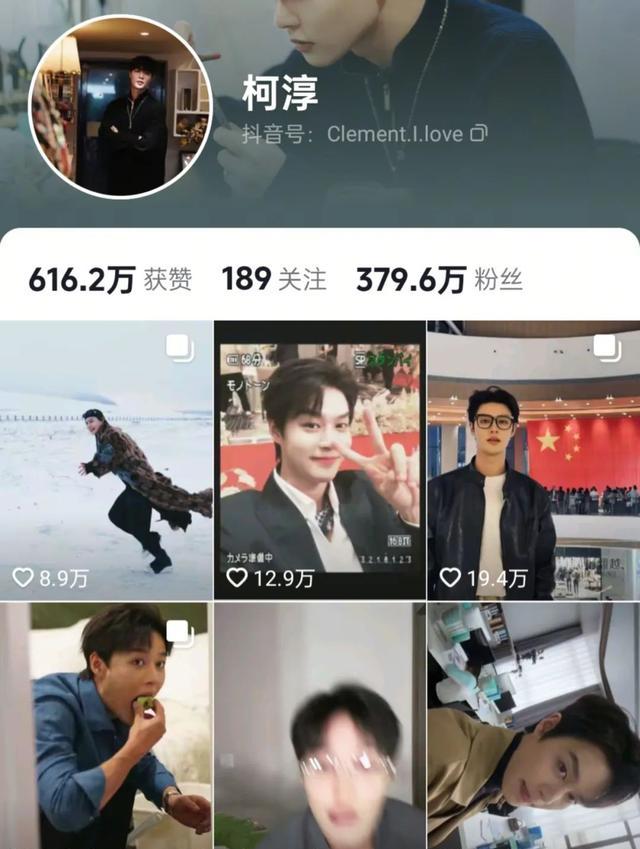View the 616.2万 likes received count
The image size is (640, 849).
pyautogui.click(x=109, y=280)
